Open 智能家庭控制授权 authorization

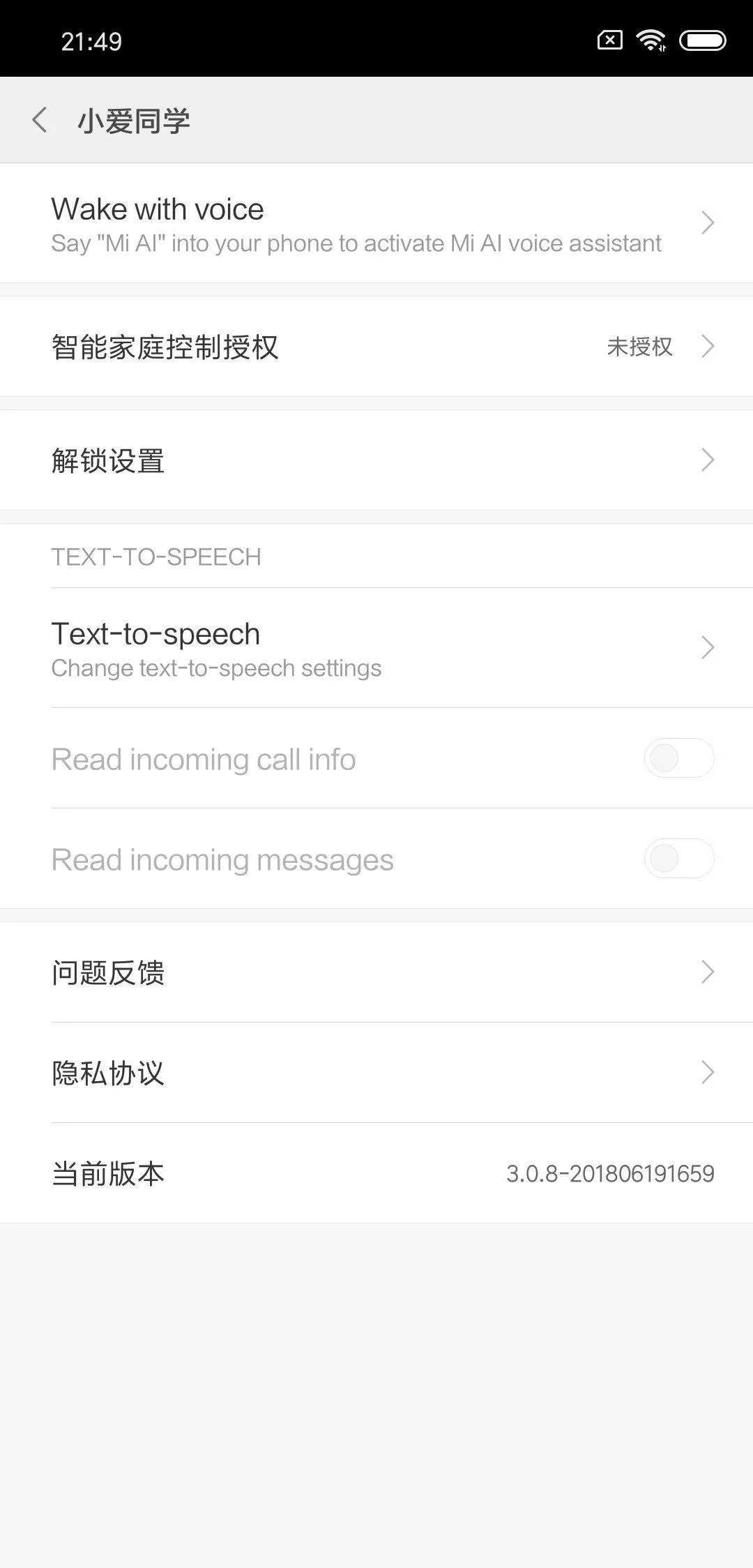(376, 347)
